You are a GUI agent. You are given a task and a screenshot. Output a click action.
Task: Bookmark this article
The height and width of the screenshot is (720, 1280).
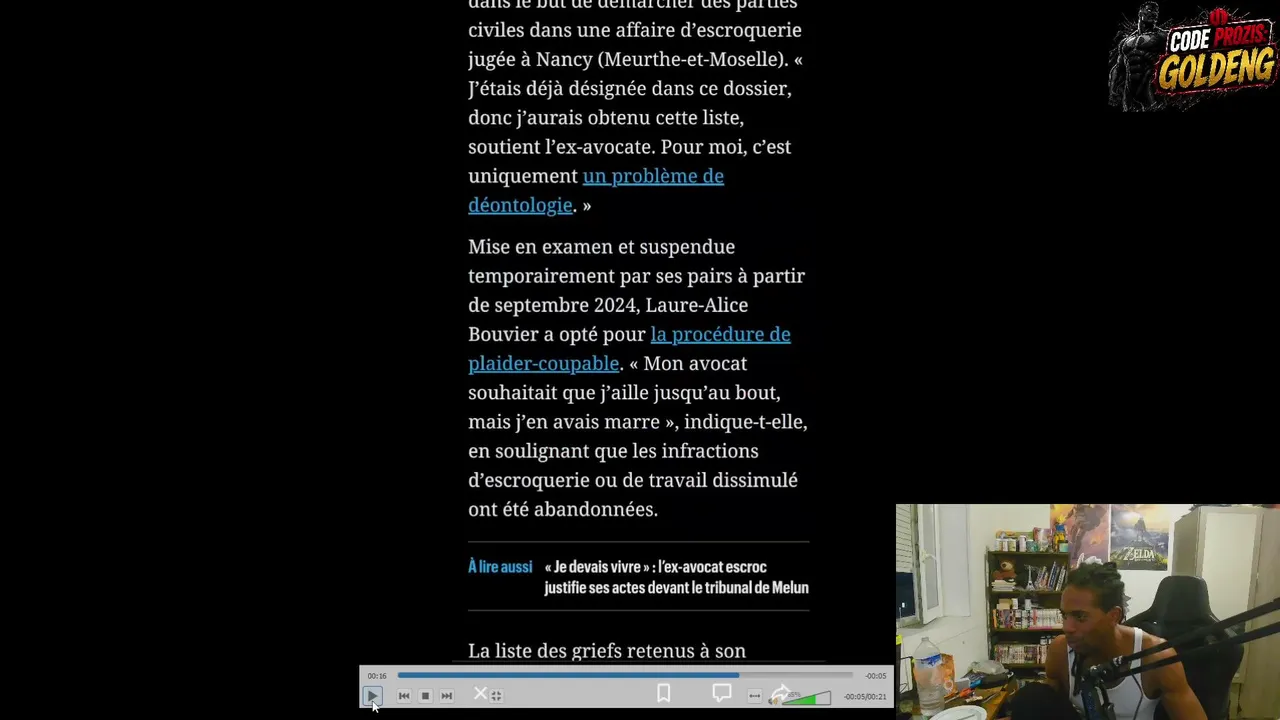663,693
